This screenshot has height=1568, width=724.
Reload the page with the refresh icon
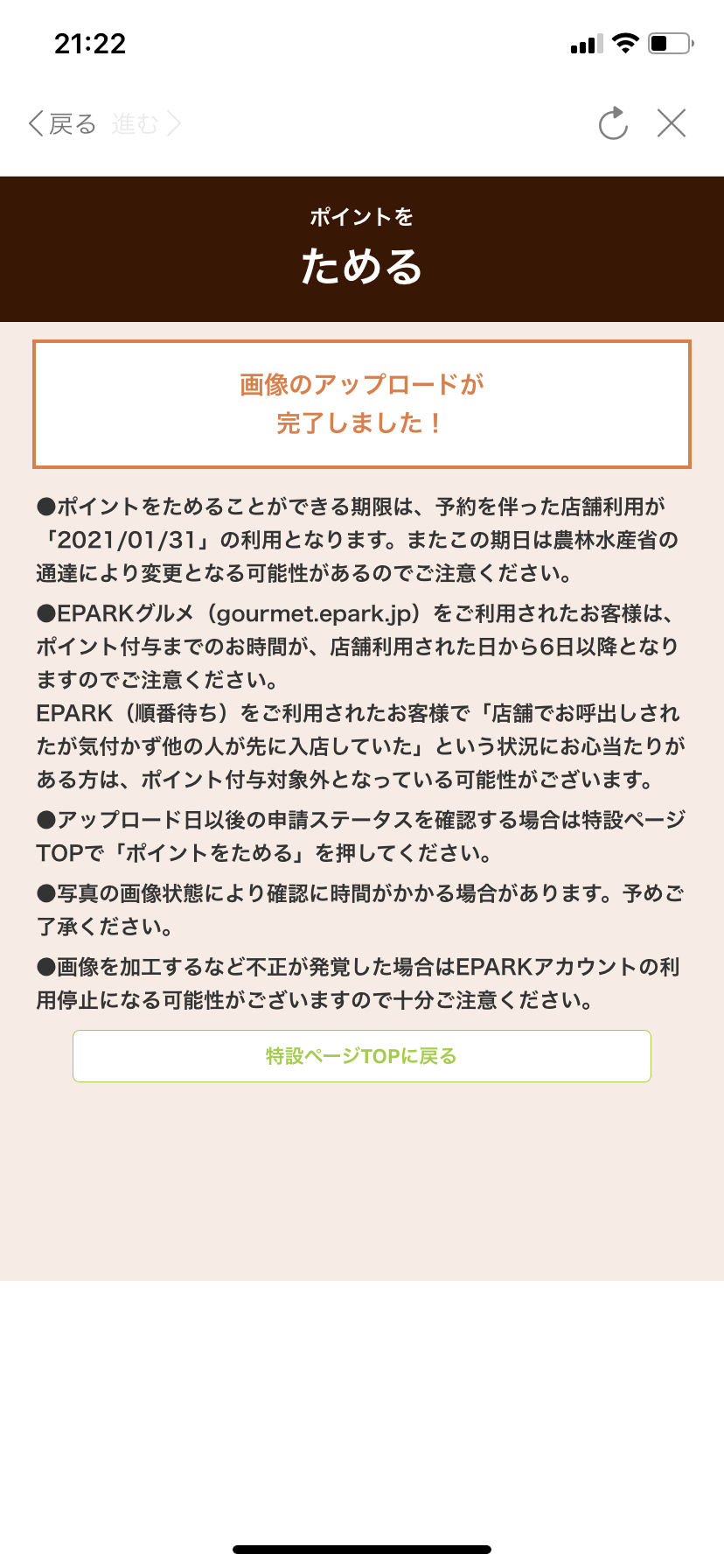tap(613, 123)
